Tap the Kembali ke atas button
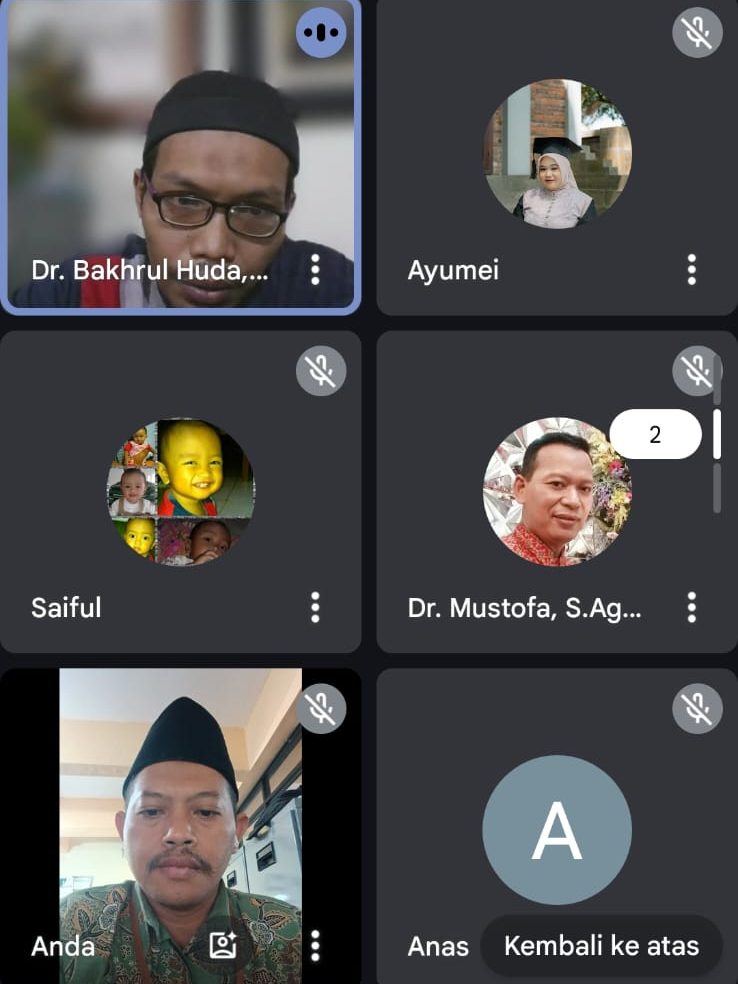The width and height of the screenshot is (738, 984). click(x=601, y=946)
